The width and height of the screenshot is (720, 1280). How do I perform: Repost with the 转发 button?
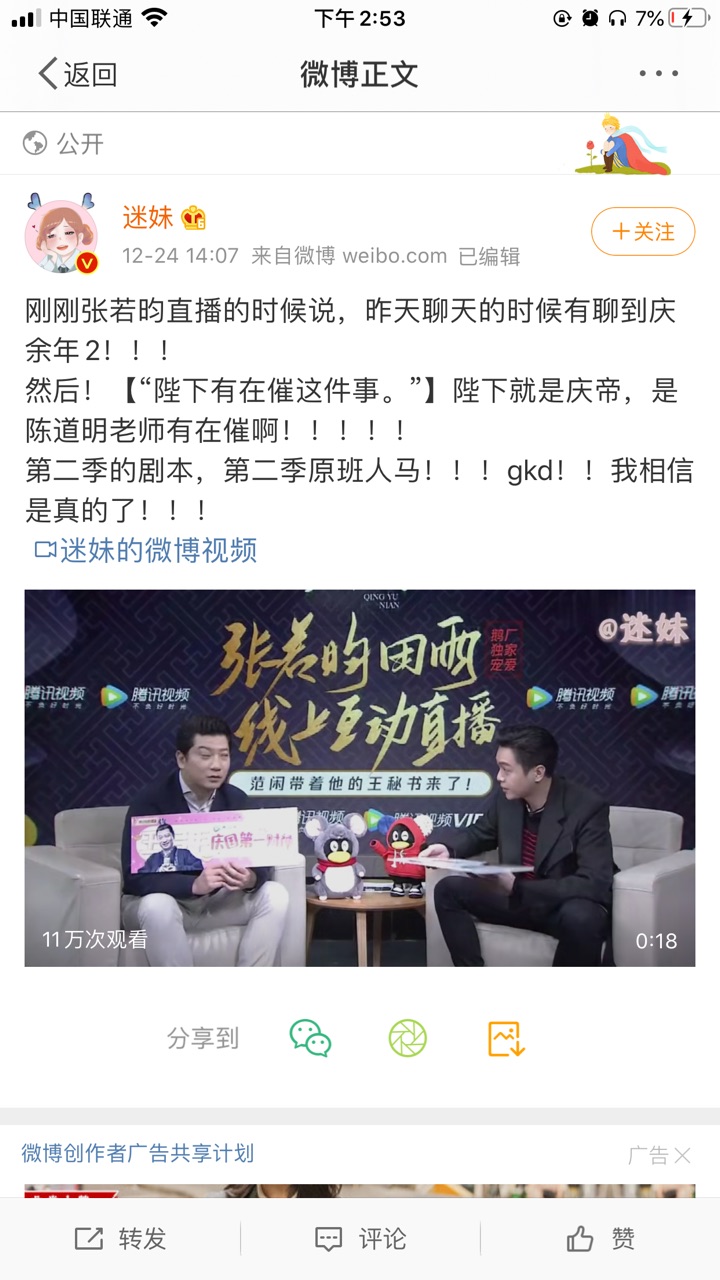pos(120,1239)
